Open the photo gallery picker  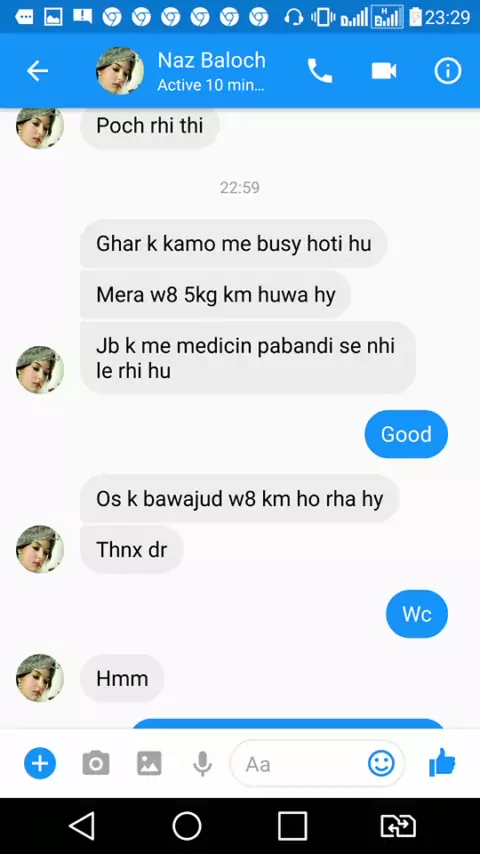pyautogui.click(x=149, y=764)
